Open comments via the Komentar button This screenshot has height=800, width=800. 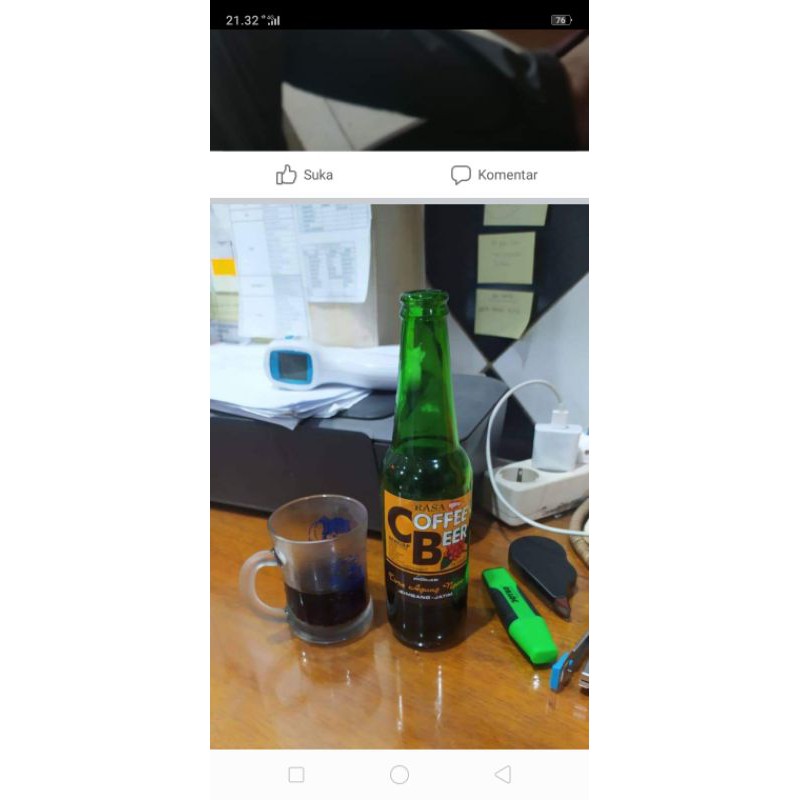click(x=494, y=175)
